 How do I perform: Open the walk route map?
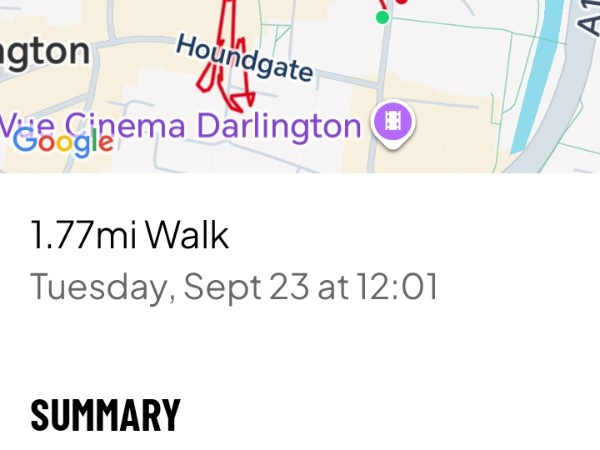(x=300, y=60)
